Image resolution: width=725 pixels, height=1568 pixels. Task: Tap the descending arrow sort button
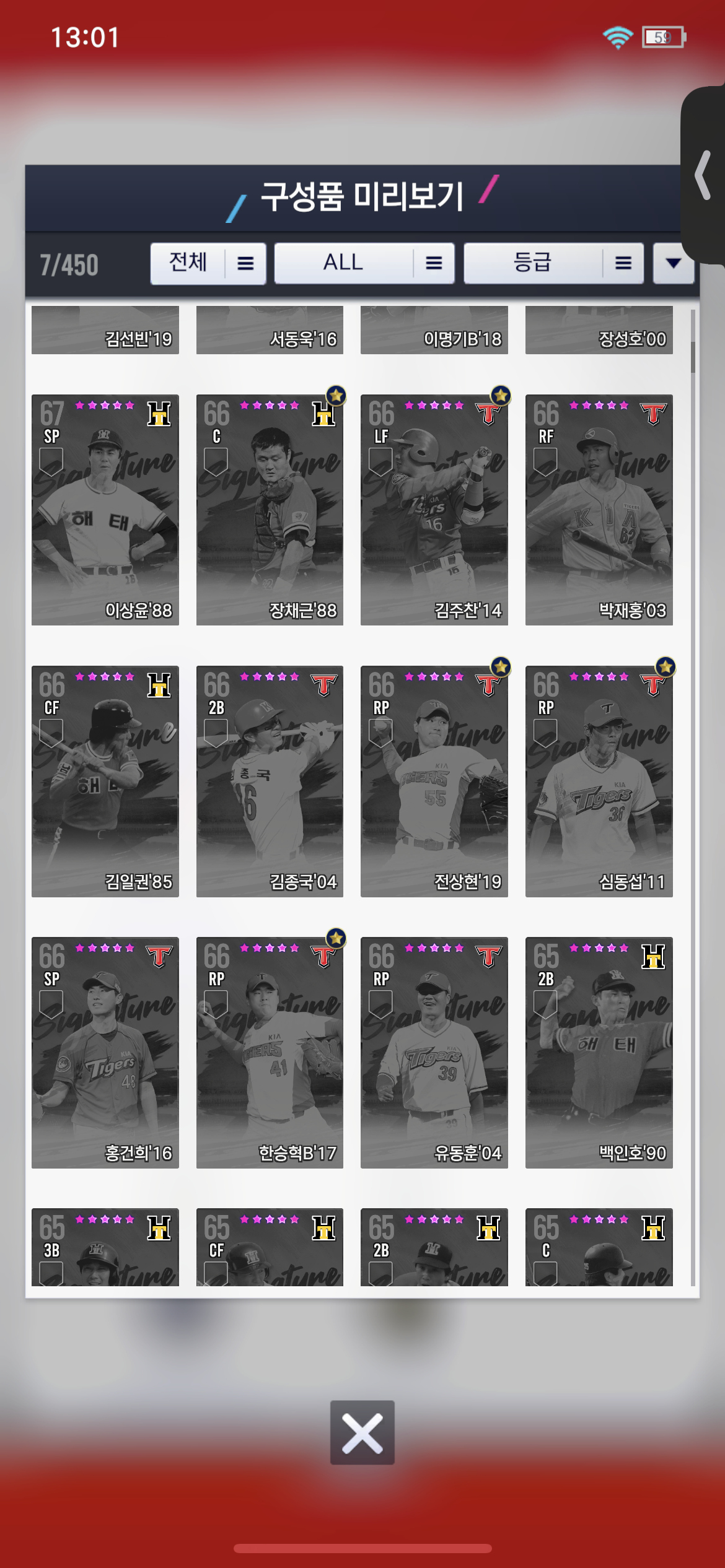(673, 264)
